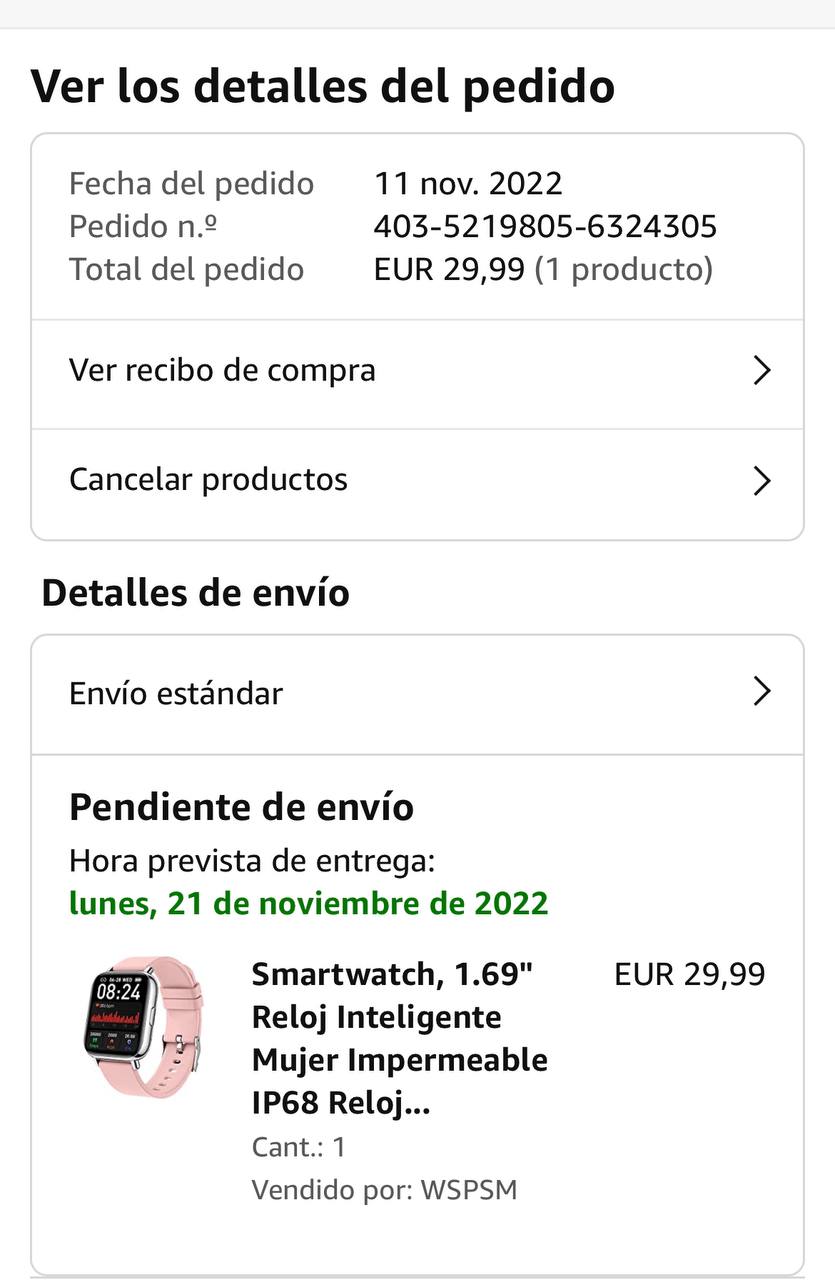Open Ver recibo de compra
This screenshot has height=1280, width=835.
coord(416,371)
